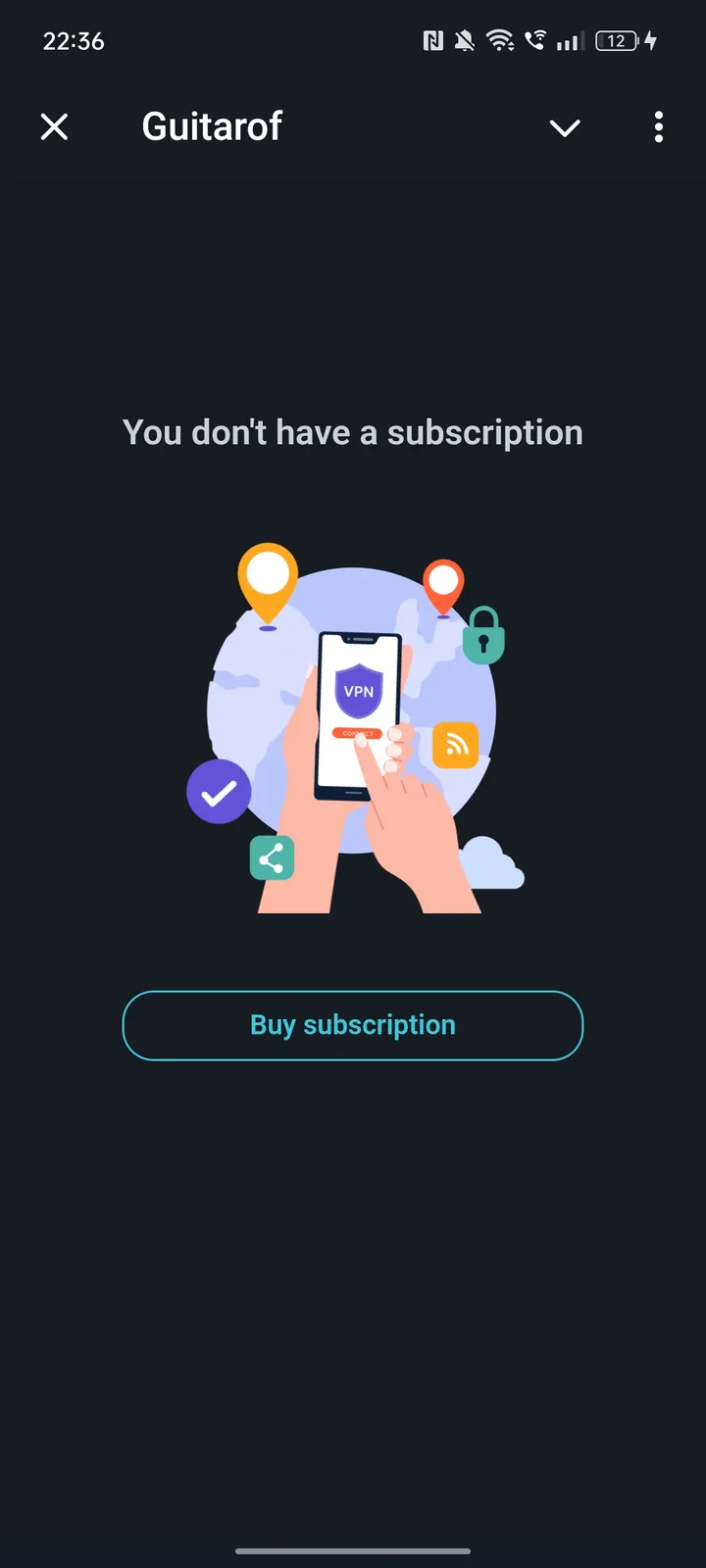This screenshot has height=1568, width=706.
Task: Tap the Wi-Fi calling phone icon
Action: pyautogui.click(x=536, y=40)
